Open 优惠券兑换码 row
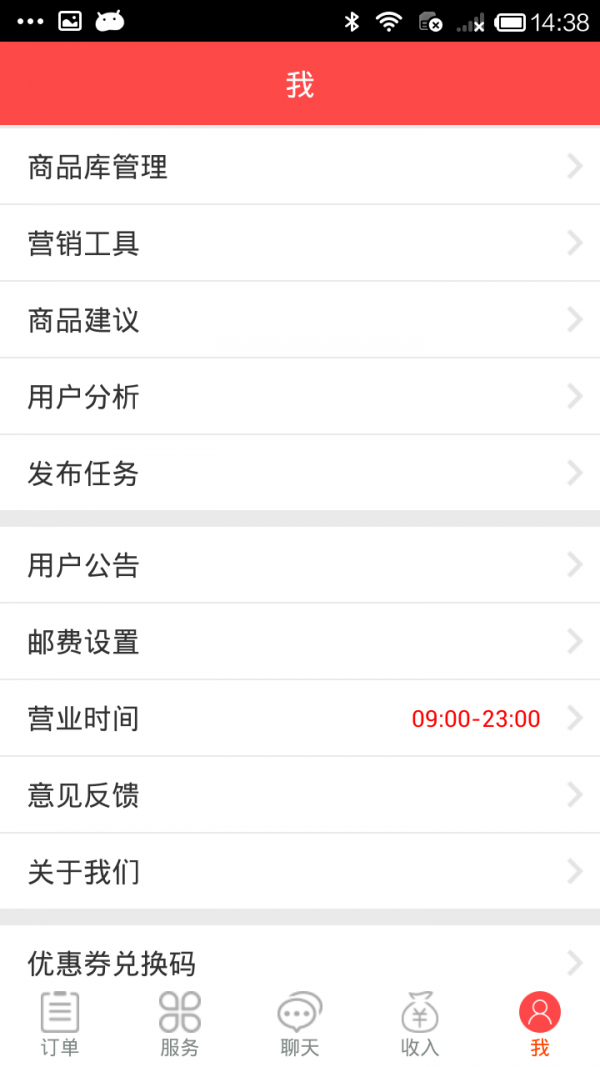 tap(300, 962)
